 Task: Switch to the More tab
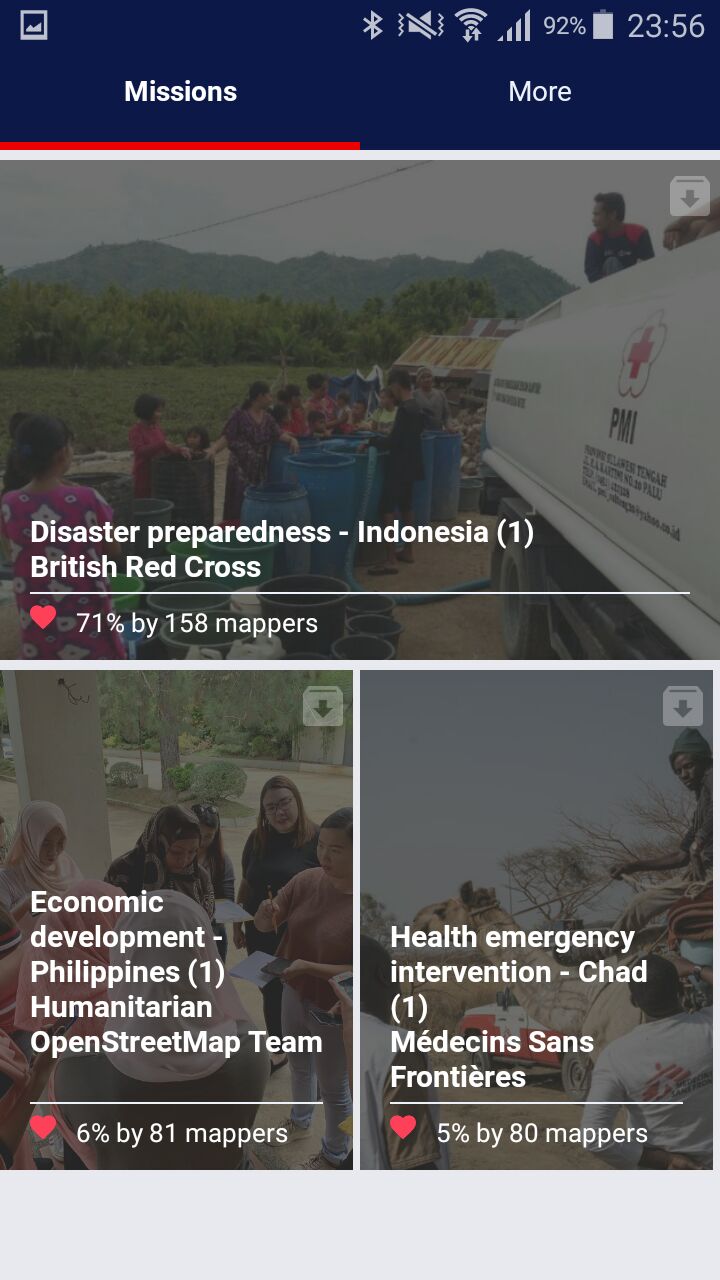540,92
